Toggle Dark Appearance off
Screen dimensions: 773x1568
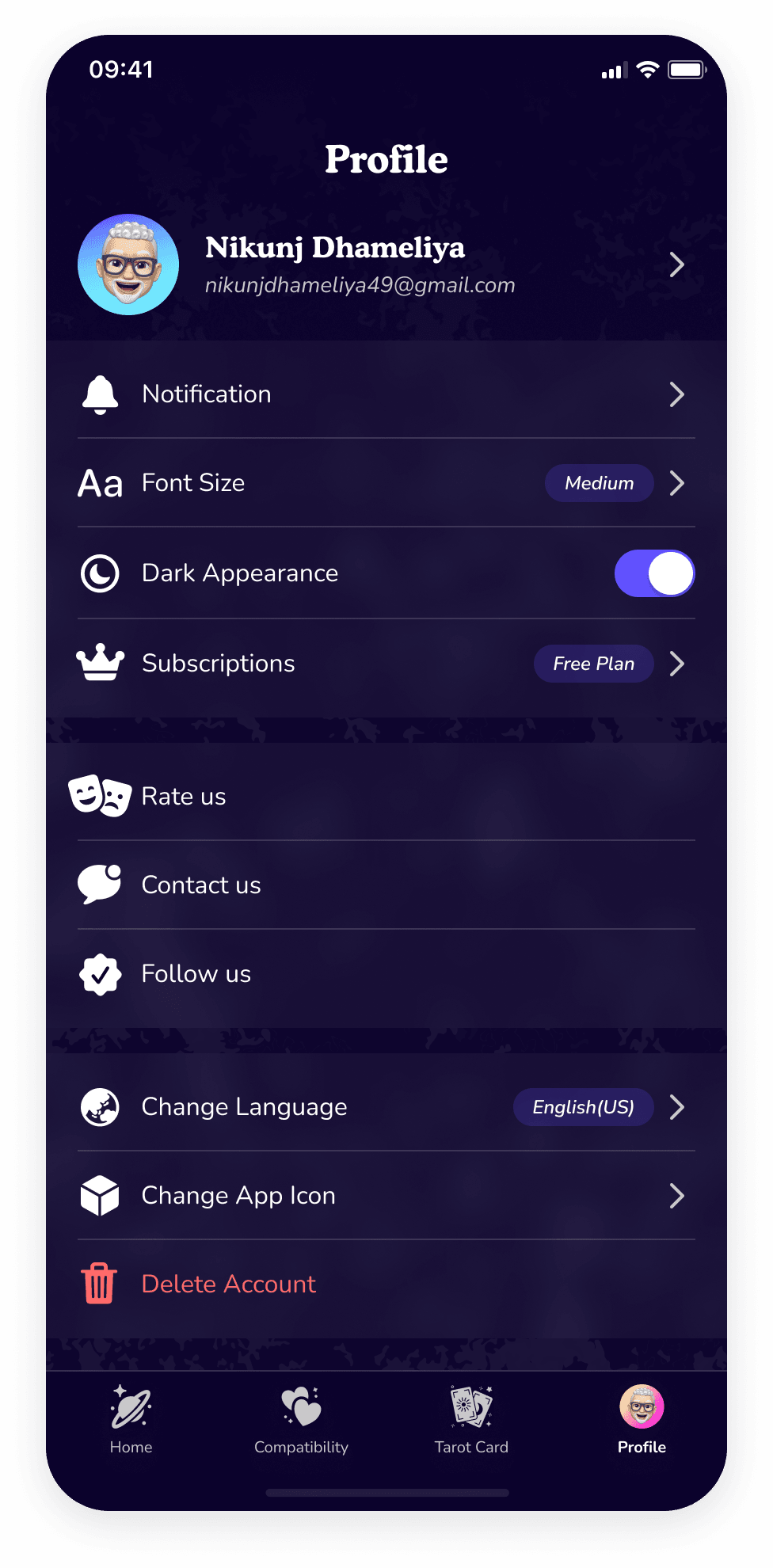click(x=654, y=573)
